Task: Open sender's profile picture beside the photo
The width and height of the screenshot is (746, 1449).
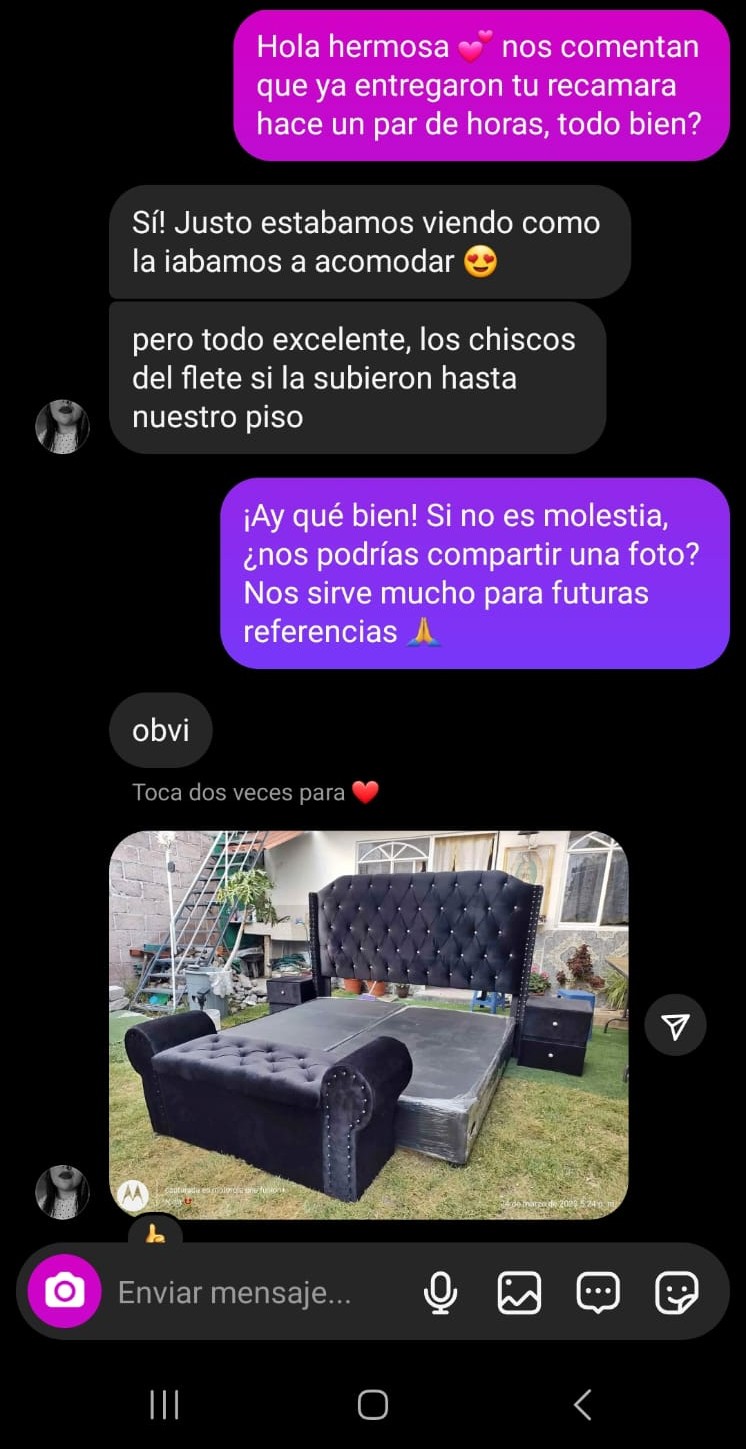Action: 62,1192
